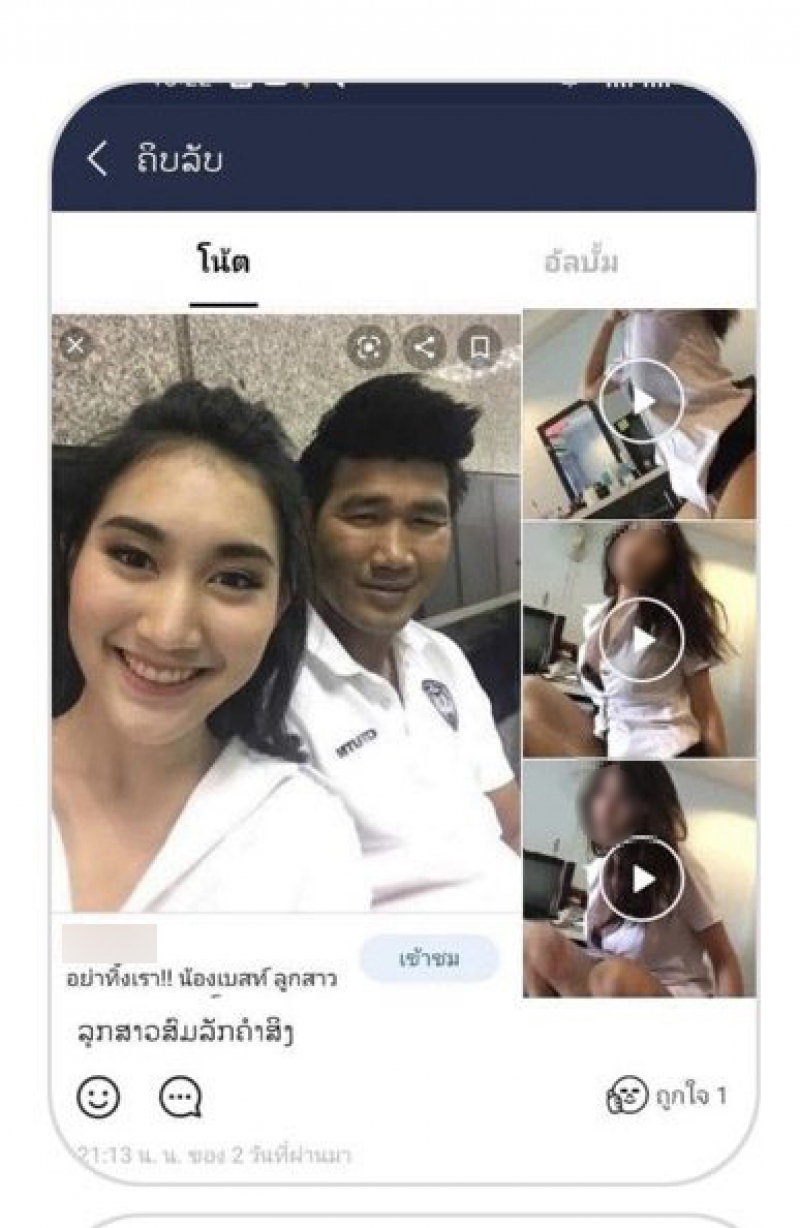Open comments on the note
This screenshot has height=1228, width=800.
[180, 1097]
